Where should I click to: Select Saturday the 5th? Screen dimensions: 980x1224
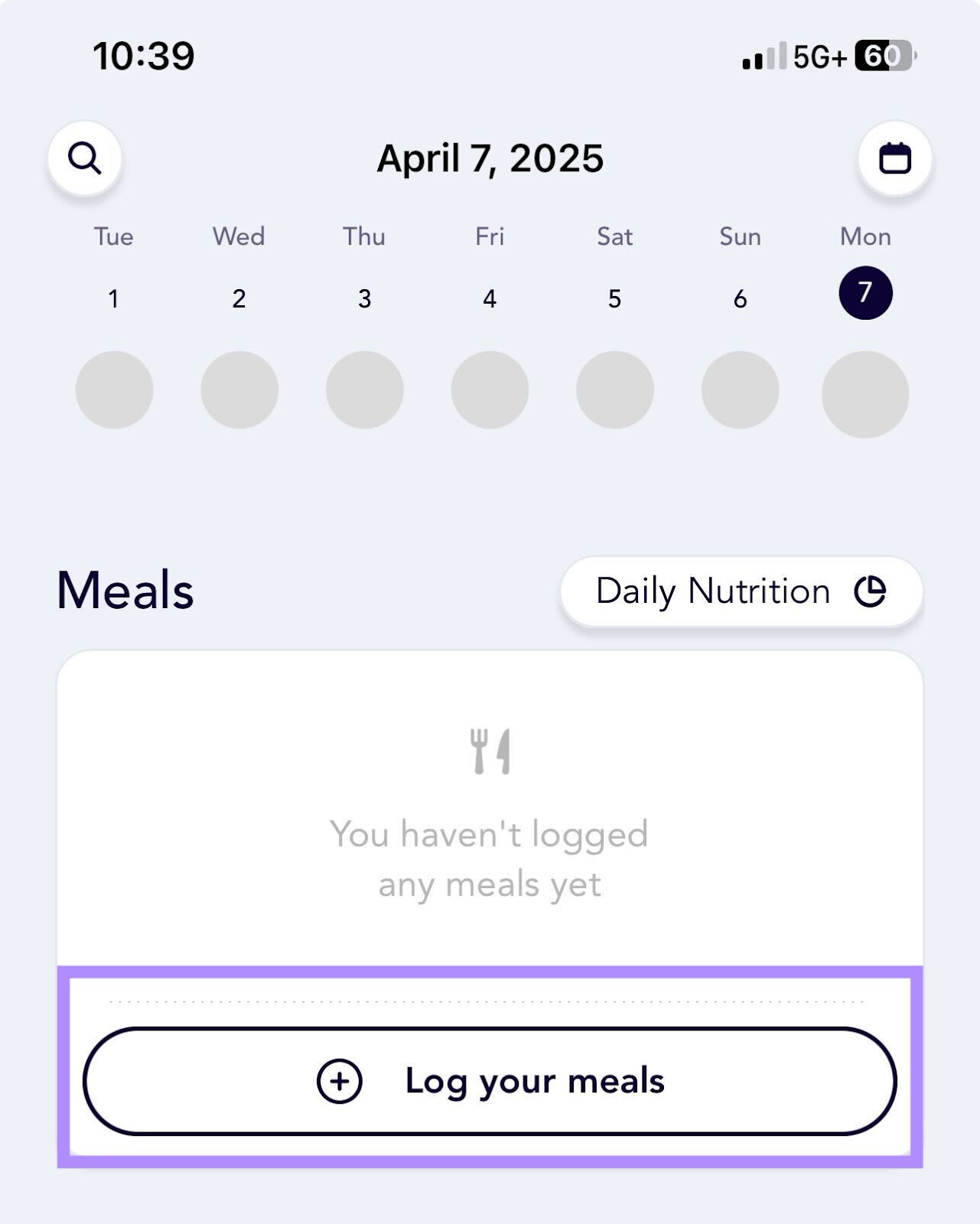point(615,298)
